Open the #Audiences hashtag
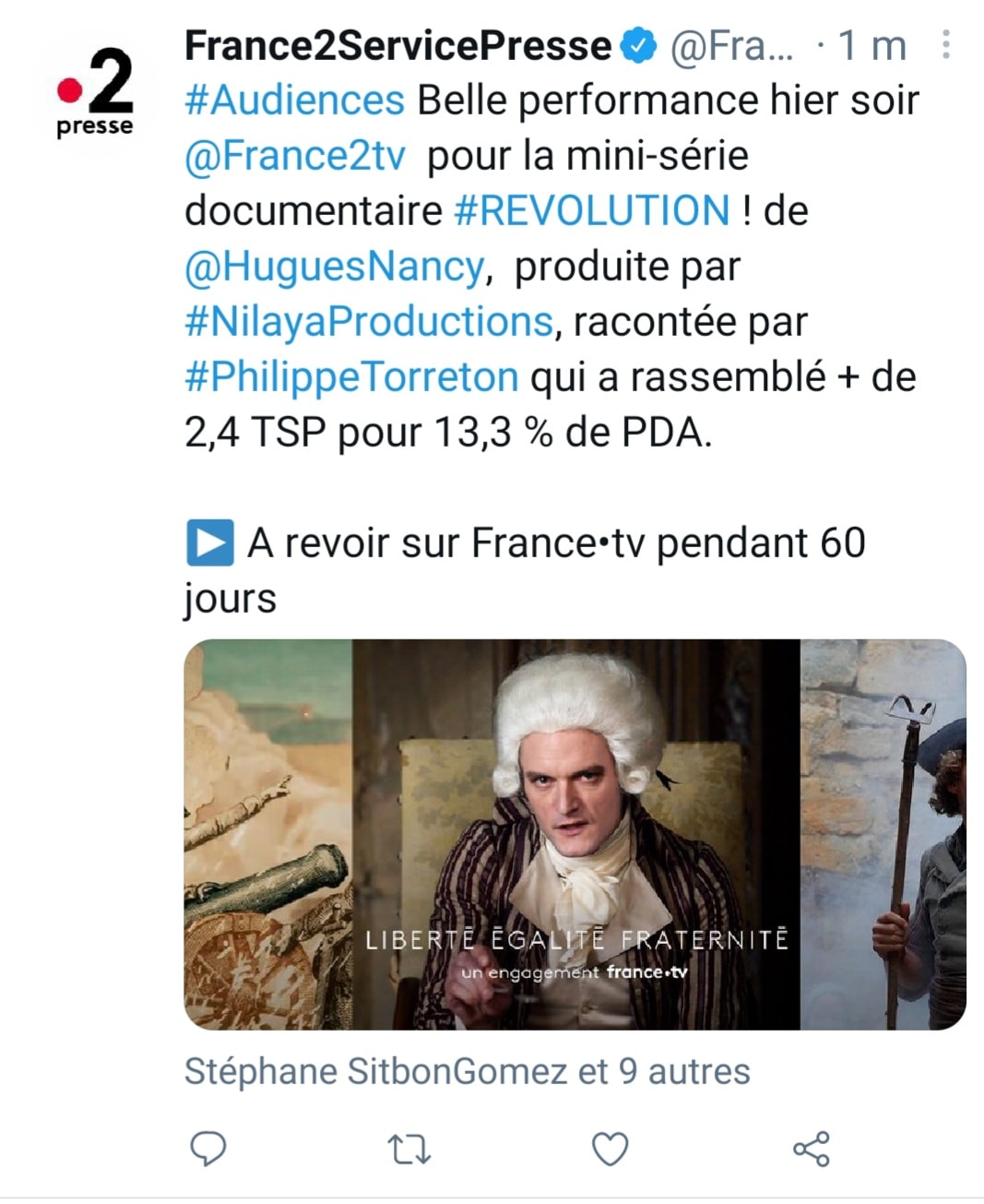 click(294, 100)
